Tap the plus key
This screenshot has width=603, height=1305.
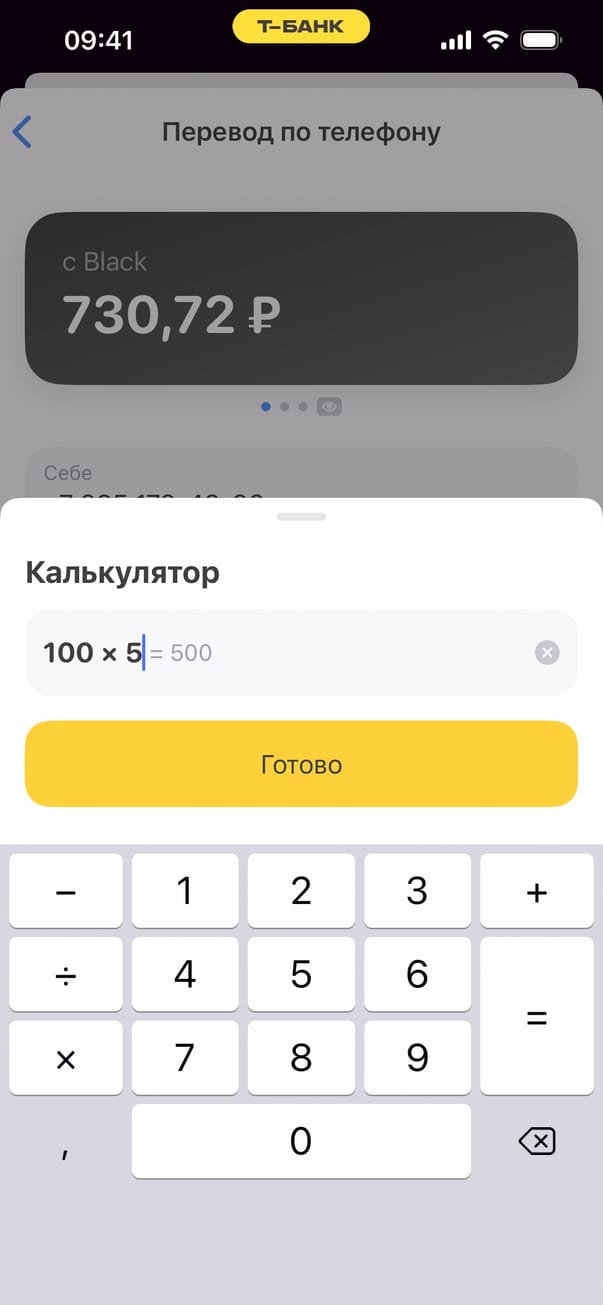pos(537,891)
